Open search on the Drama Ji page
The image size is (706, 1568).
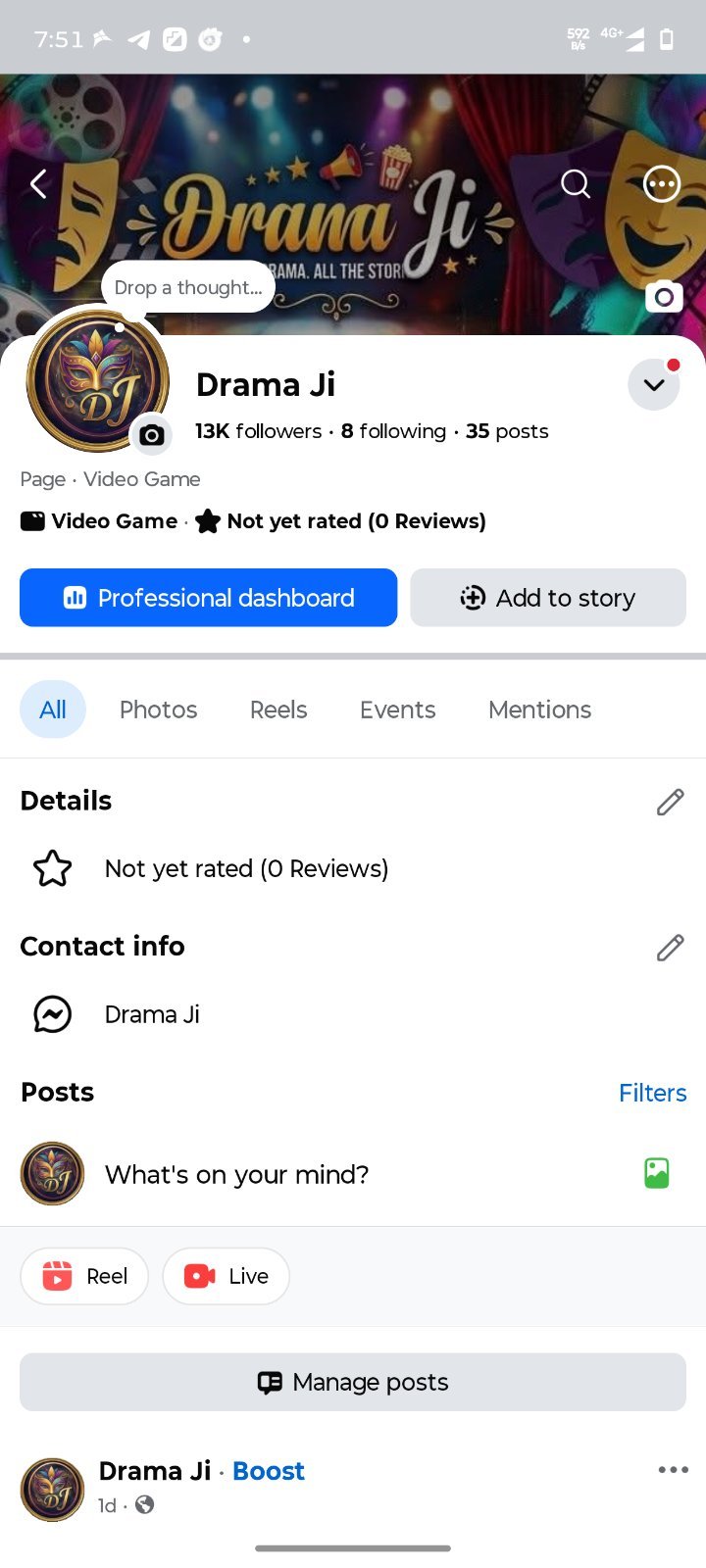click(x=576, y=183)
